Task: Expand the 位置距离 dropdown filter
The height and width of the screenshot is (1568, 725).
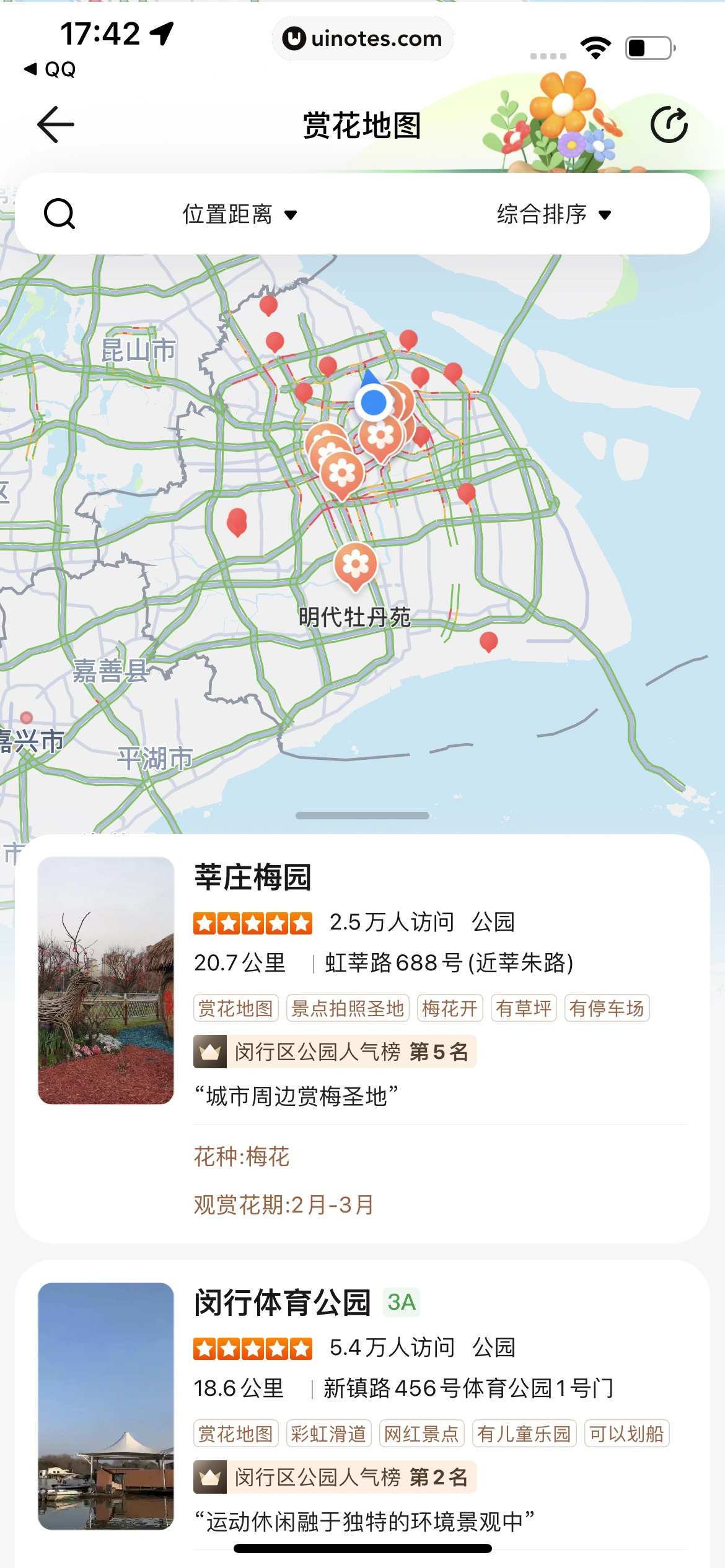Action: click(239, 214)
